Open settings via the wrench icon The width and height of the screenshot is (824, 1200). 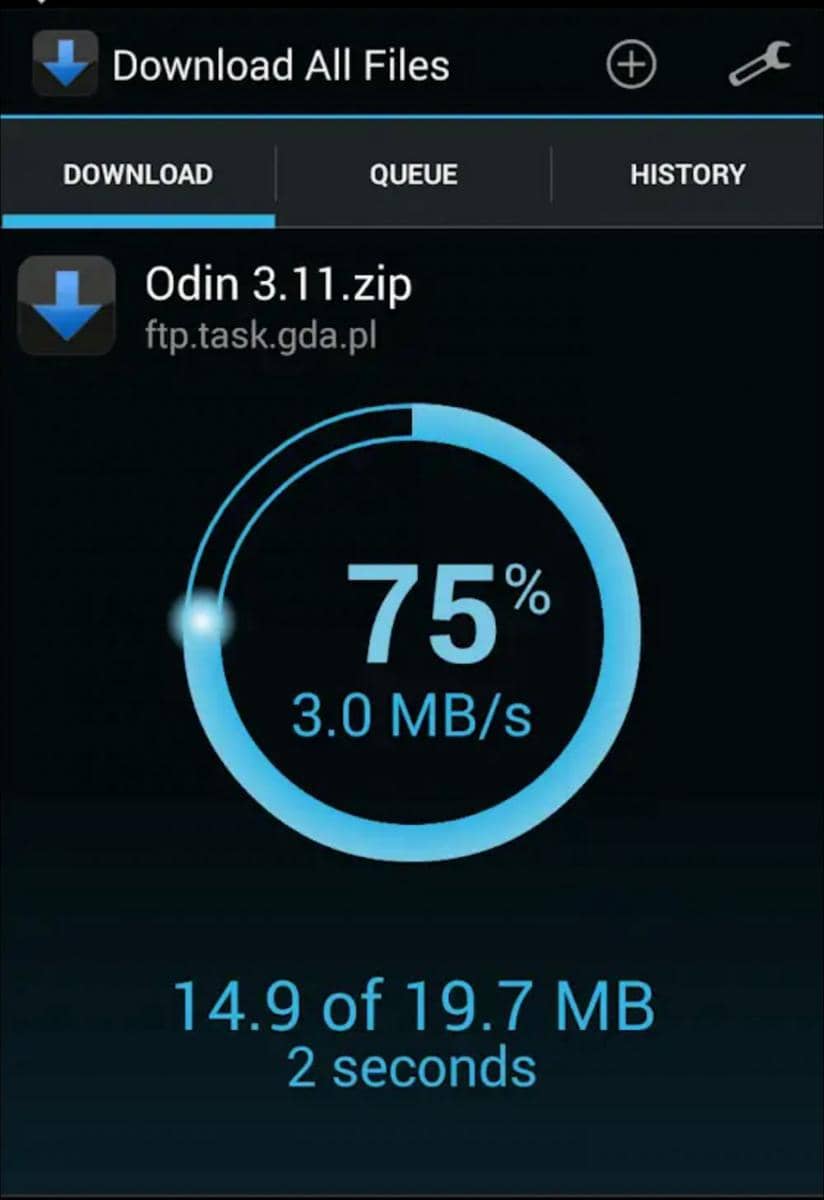pos(759,65)
